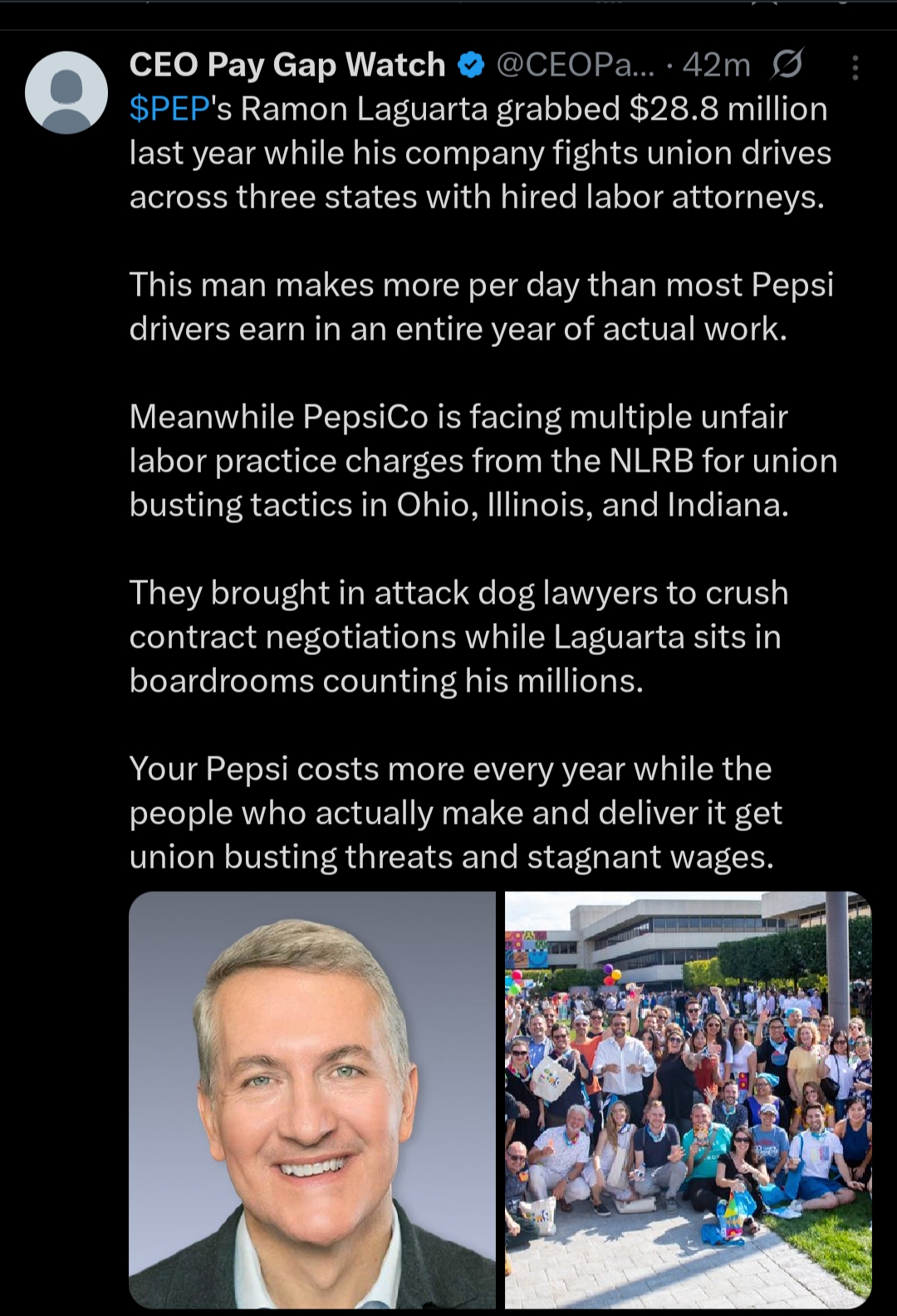View the CEO headshot photo
The width and height of the screenshot is (897, 1316).
click(x=312, y=1099)
